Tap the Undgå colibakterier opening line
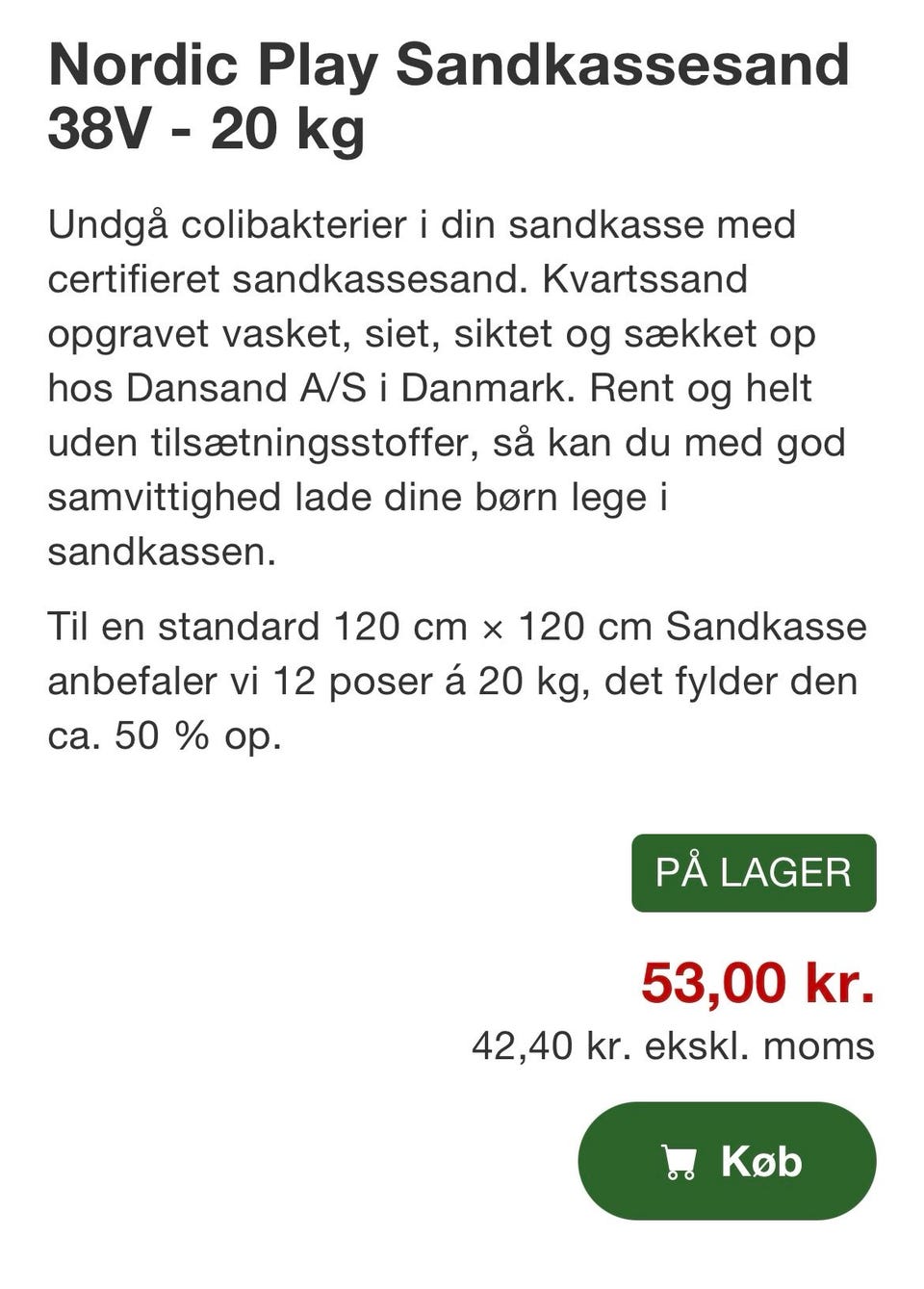 tap(423, 224)
